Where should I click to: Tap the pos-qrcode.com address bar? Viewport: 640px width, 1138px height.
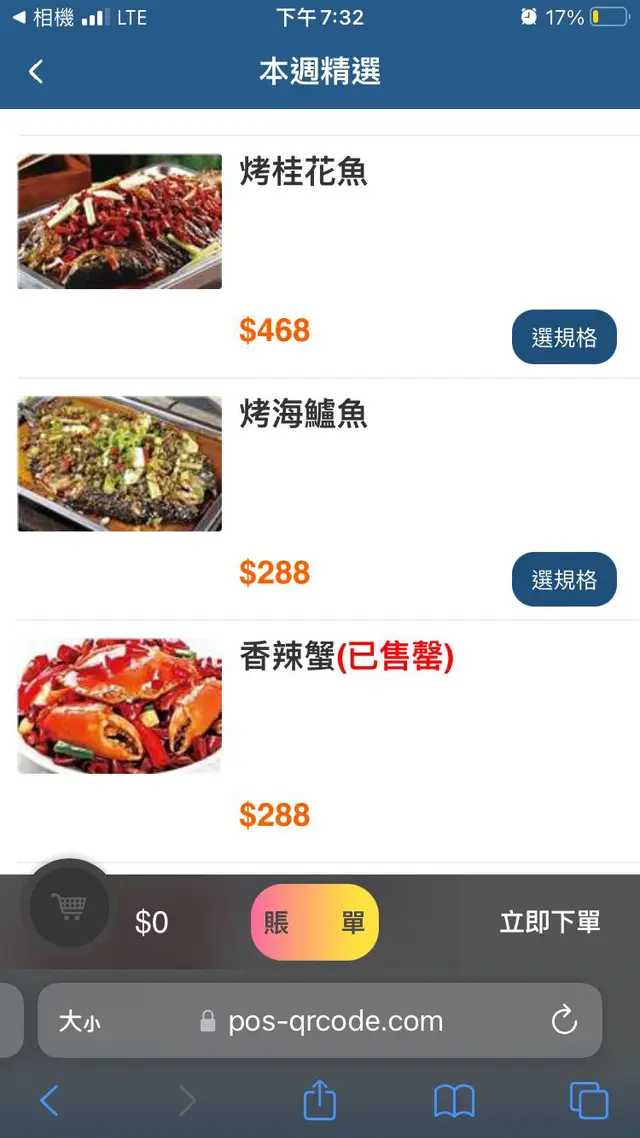coord(335,1021)
